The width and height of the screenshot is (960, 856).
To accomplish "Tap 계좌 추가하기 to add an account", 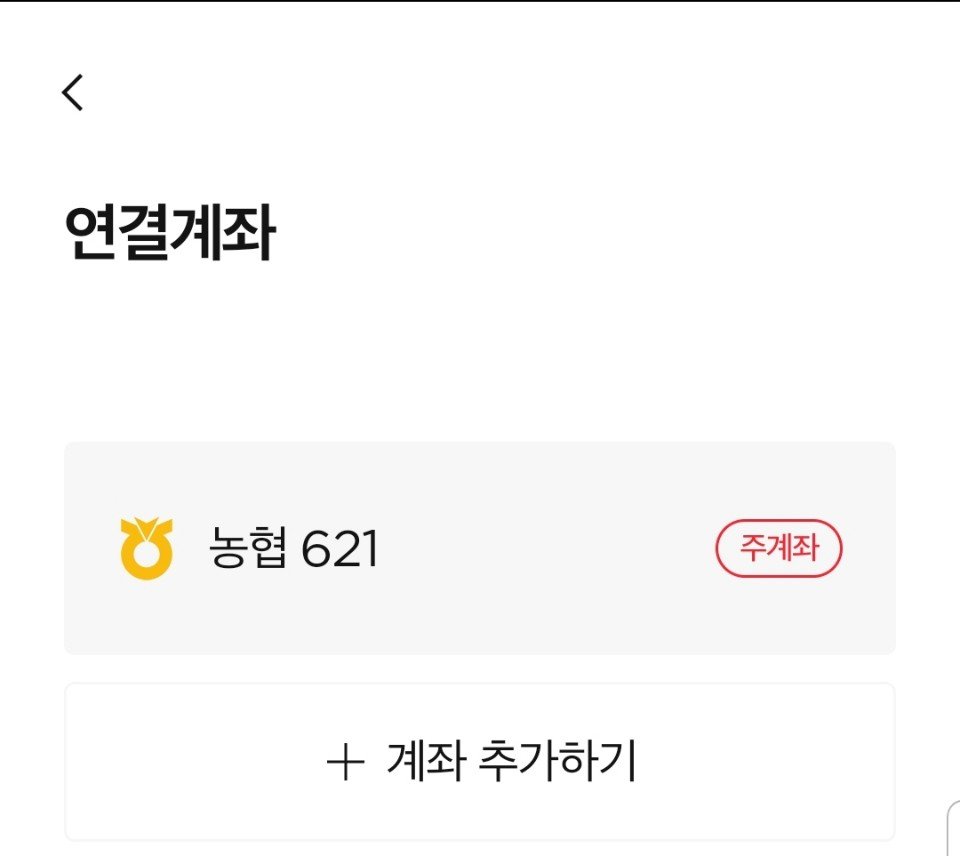I will pos(480,763).
